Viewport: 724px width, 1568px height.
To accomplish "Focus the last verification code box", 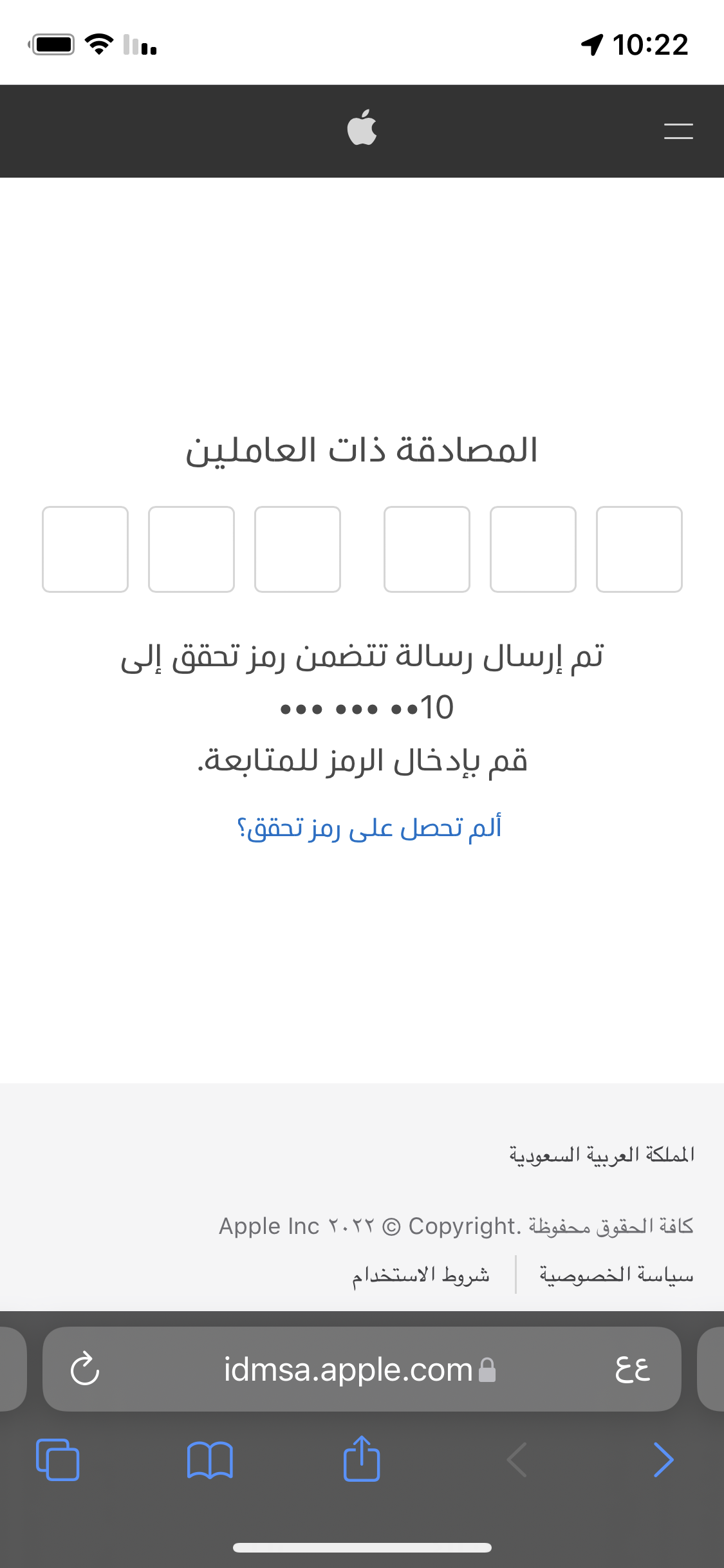I will (639, 549).
